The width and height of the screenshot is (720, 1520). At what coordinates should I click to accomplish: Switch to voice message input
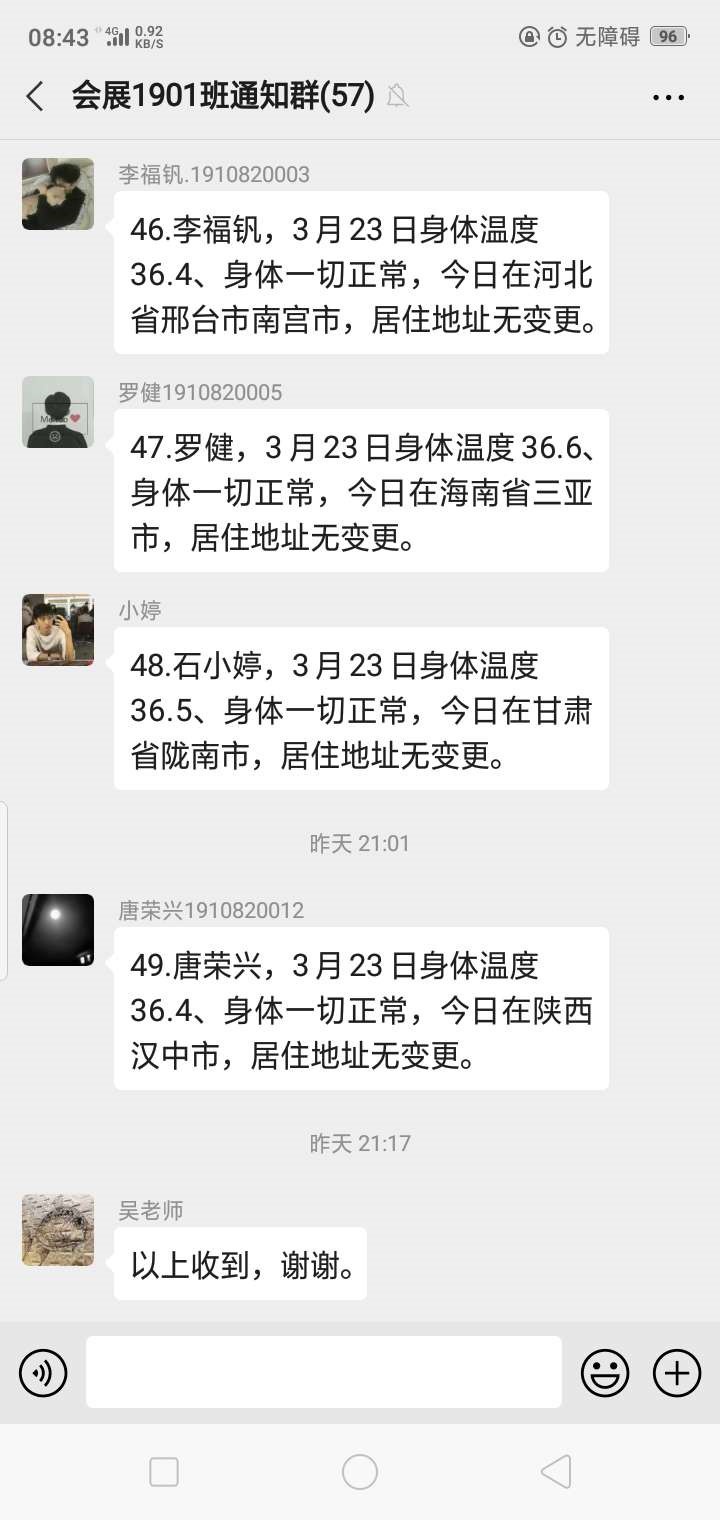click(x=43, y=1372)
